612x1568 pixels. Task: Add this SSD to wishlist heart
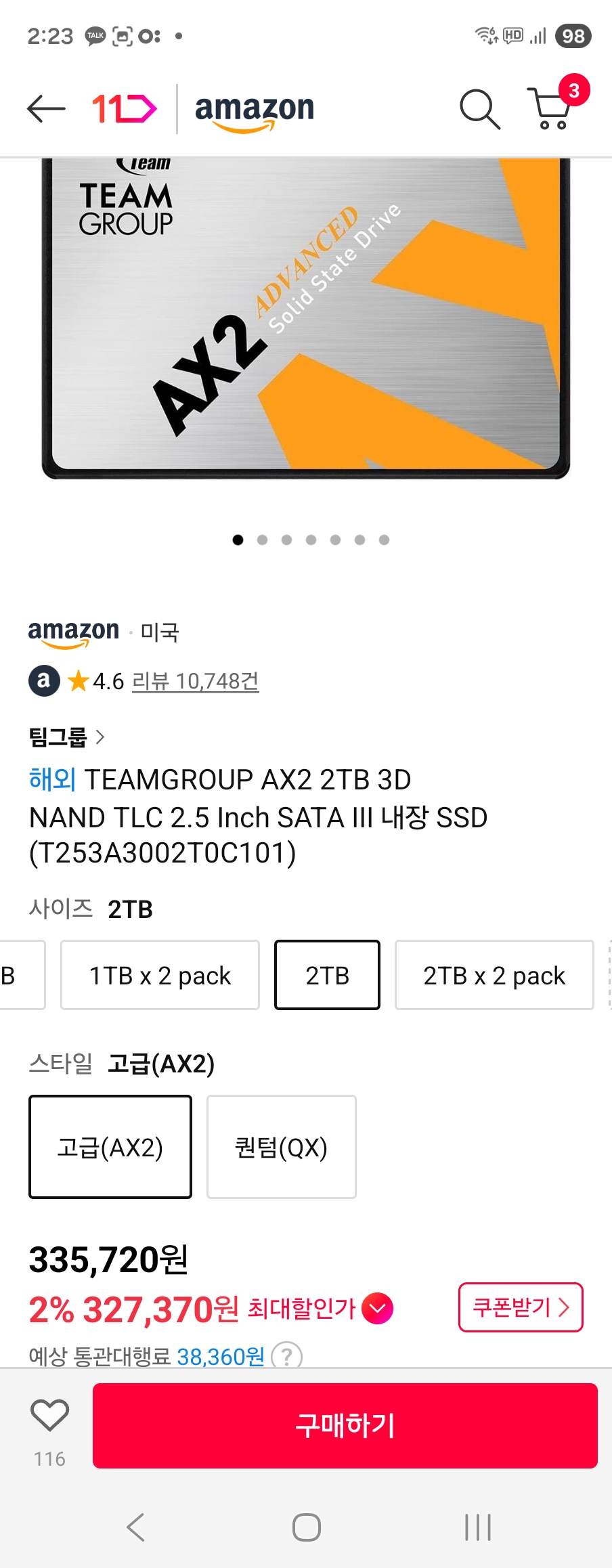pos(50,1416)
